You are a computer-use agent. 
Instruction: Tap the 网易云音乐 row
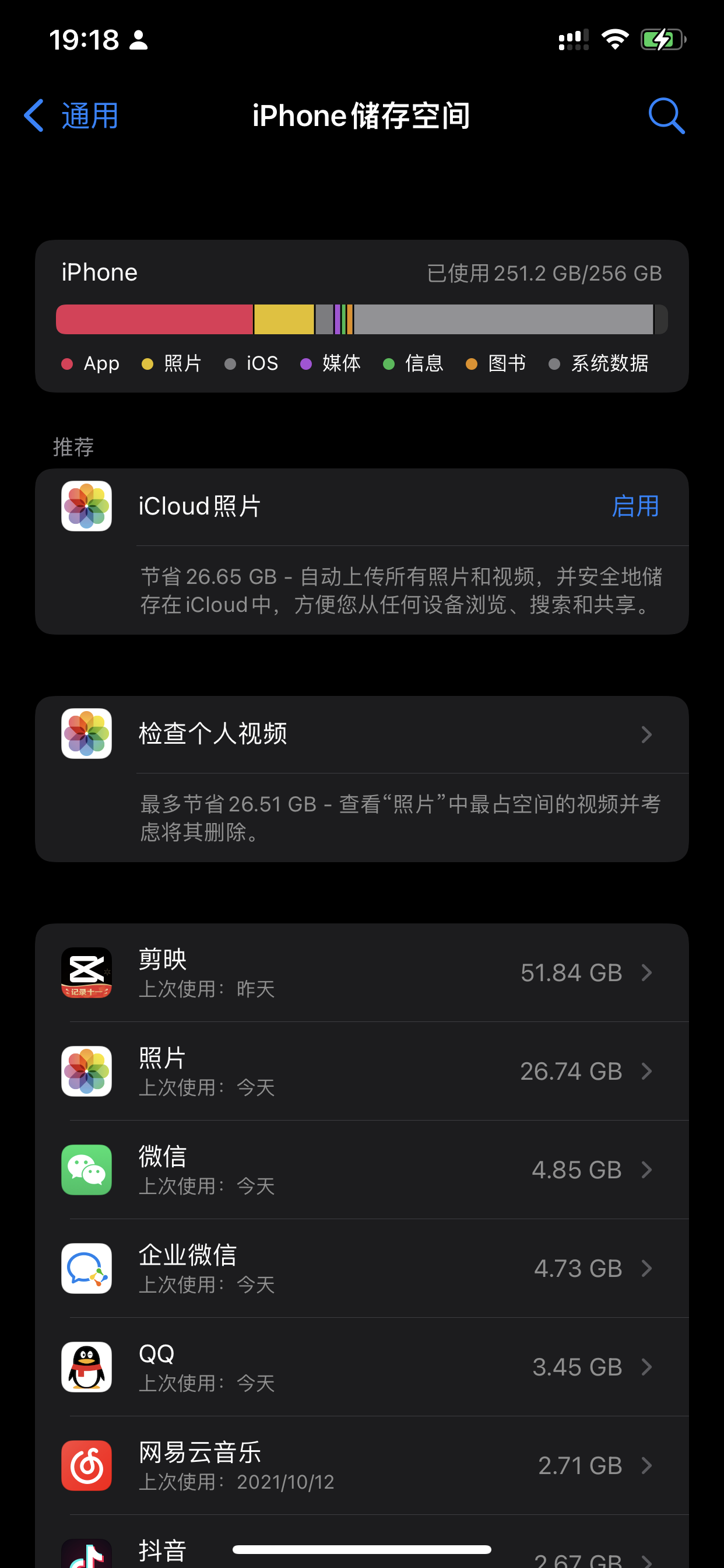point(361,1466)
